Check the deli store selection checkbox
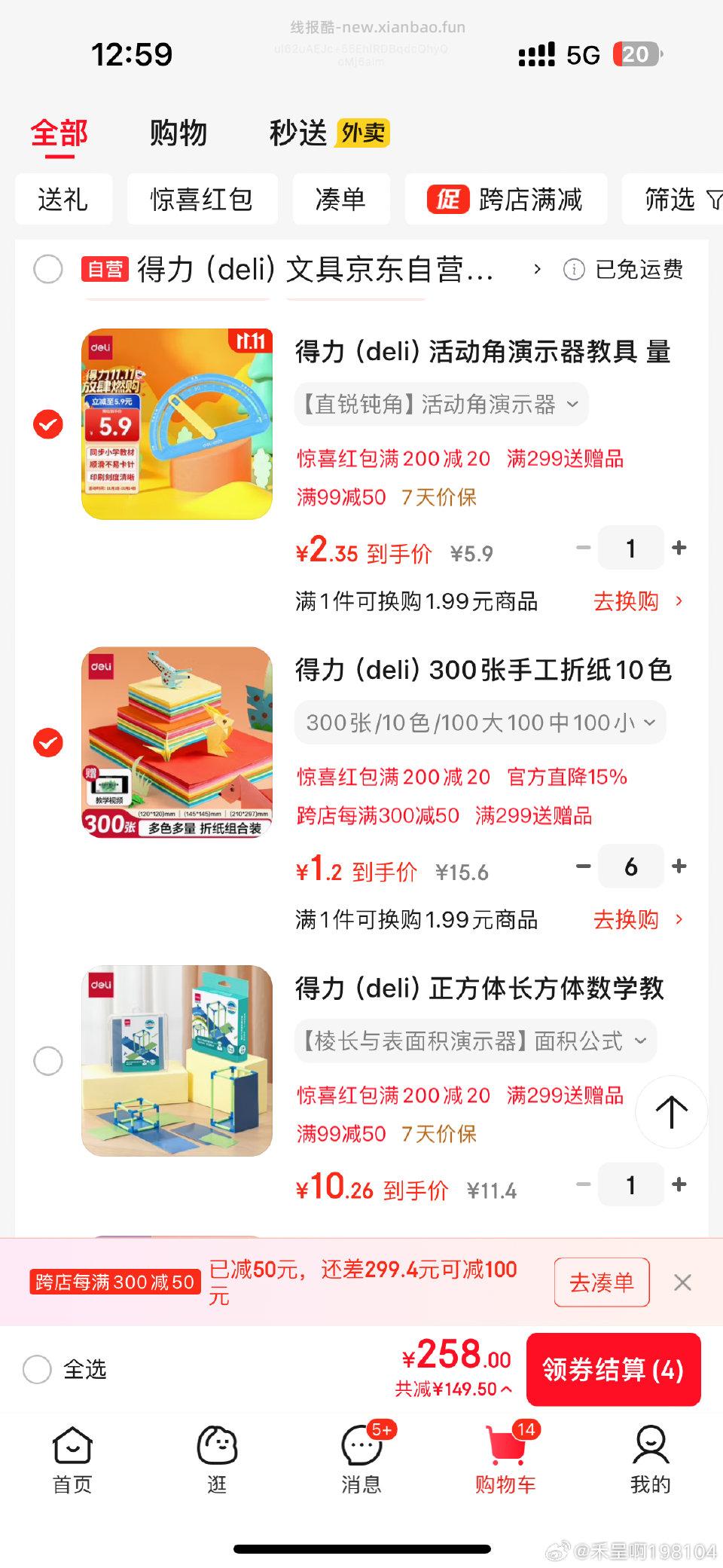The height and width of the screenshot is (1568, 723). pyautogui.click(x=48, y=270)
